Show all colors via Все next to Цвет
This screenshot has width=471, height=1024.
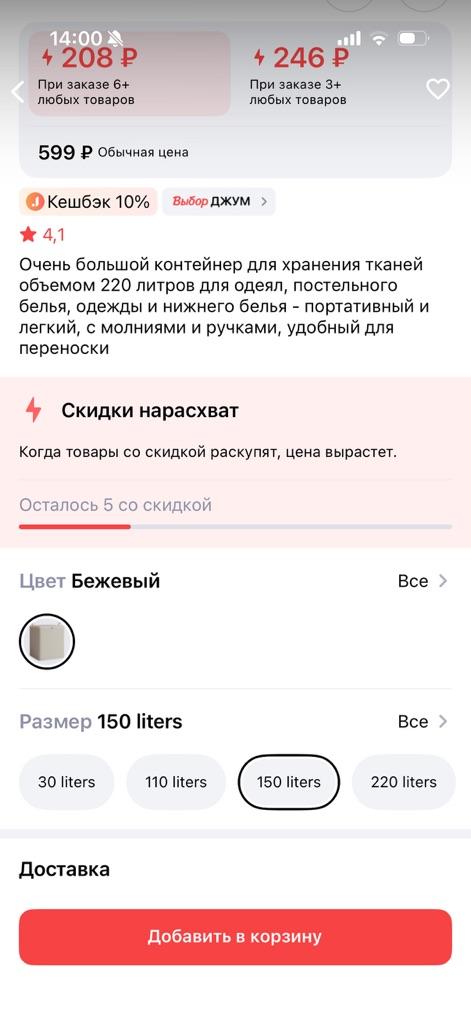(423, 581)
